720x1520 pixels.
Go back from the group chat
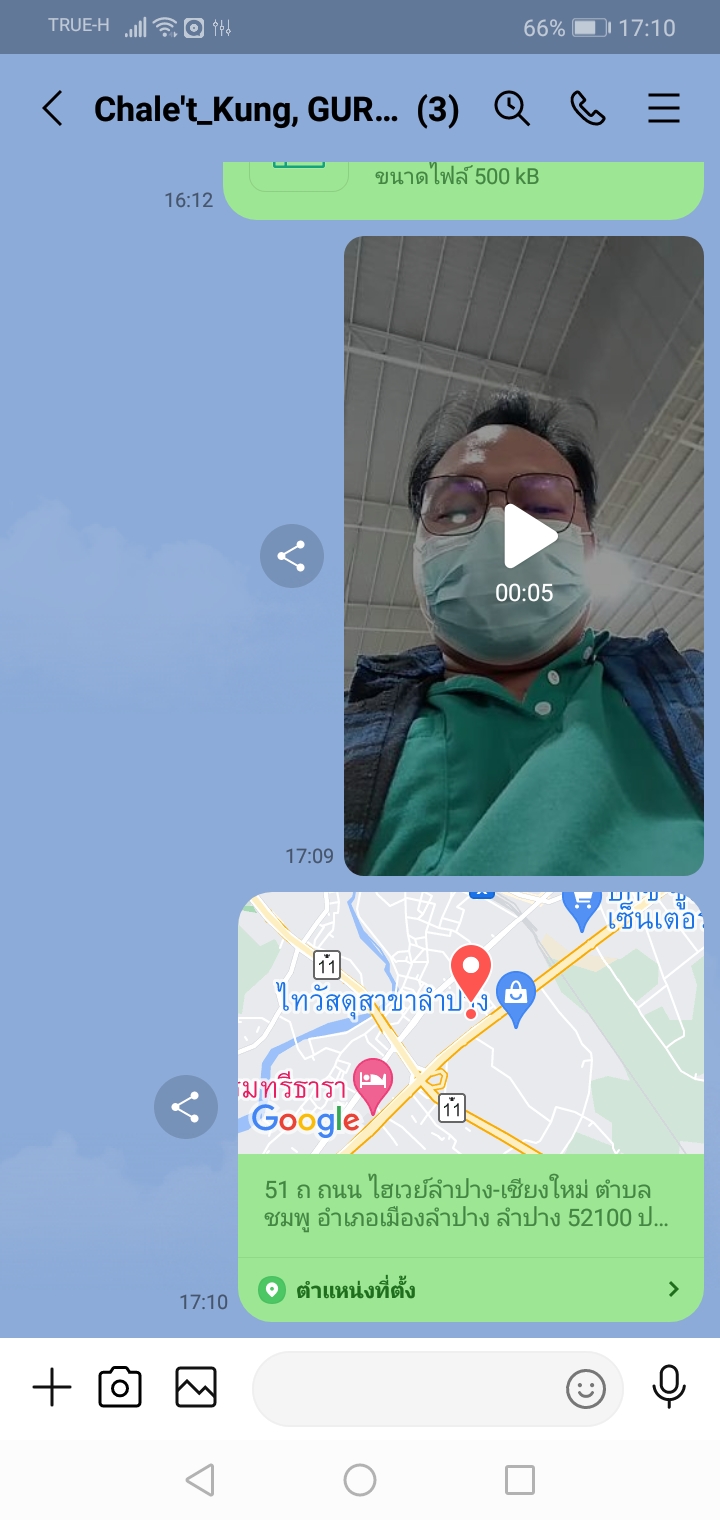coord(52,108)
